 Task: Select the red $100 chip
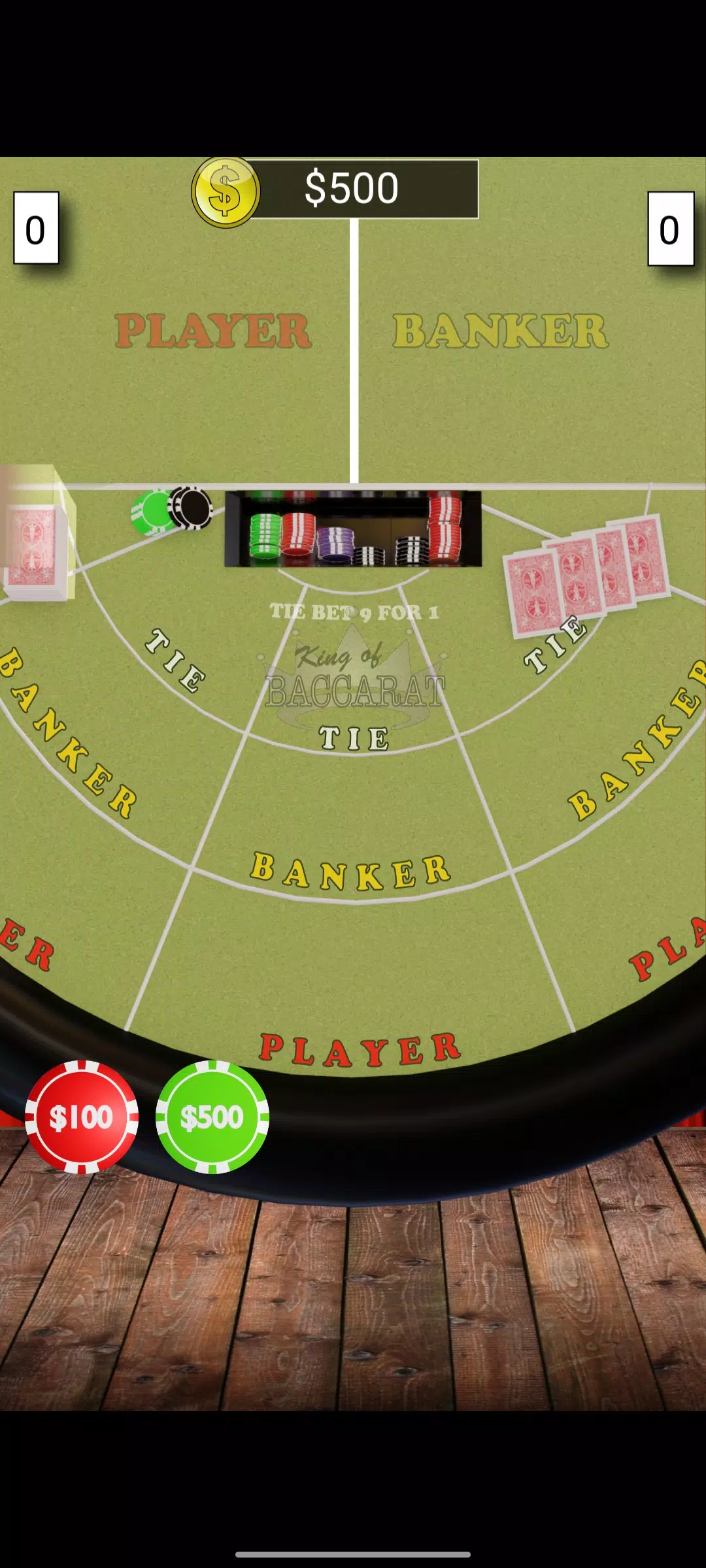click(82, 1117)
